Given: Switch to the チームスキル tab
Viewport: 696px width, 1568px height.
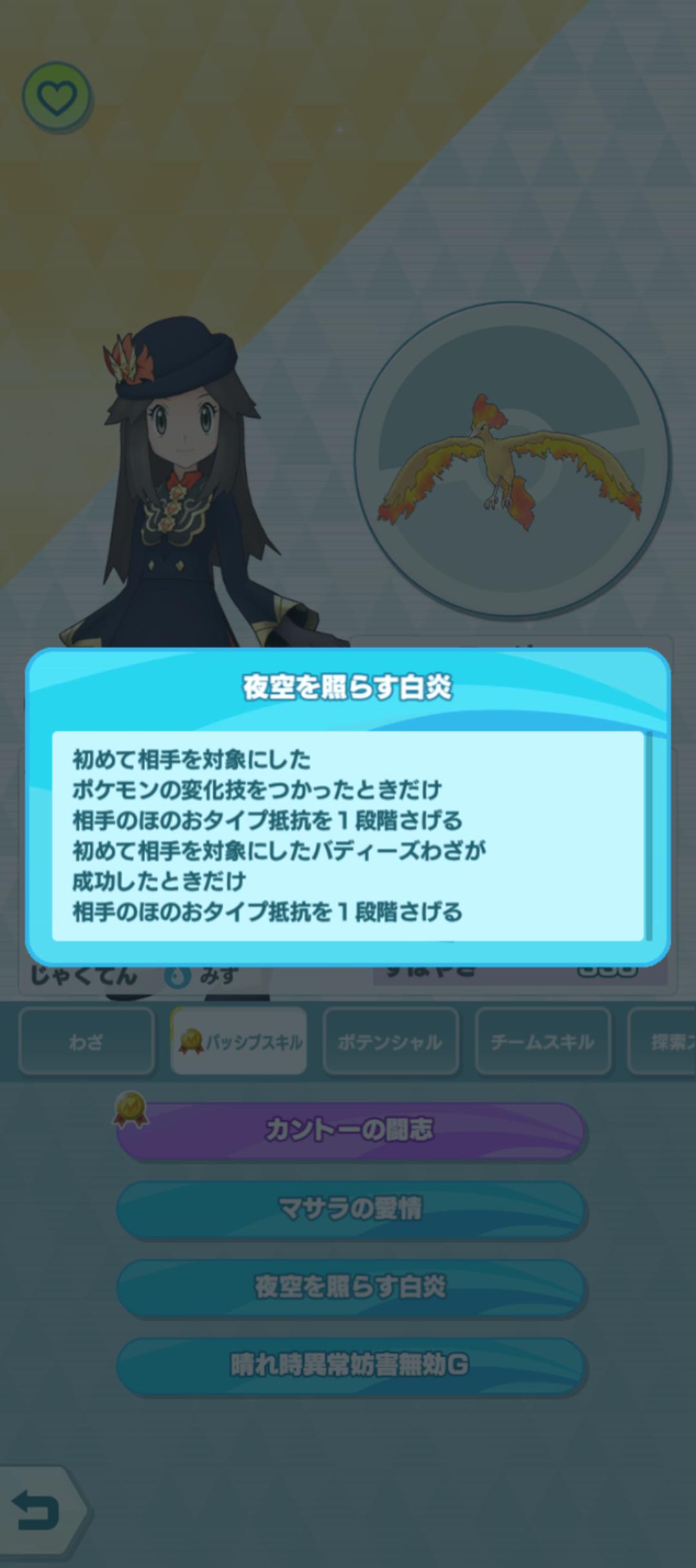Looking at the screenshot, I should [543, 1041].
